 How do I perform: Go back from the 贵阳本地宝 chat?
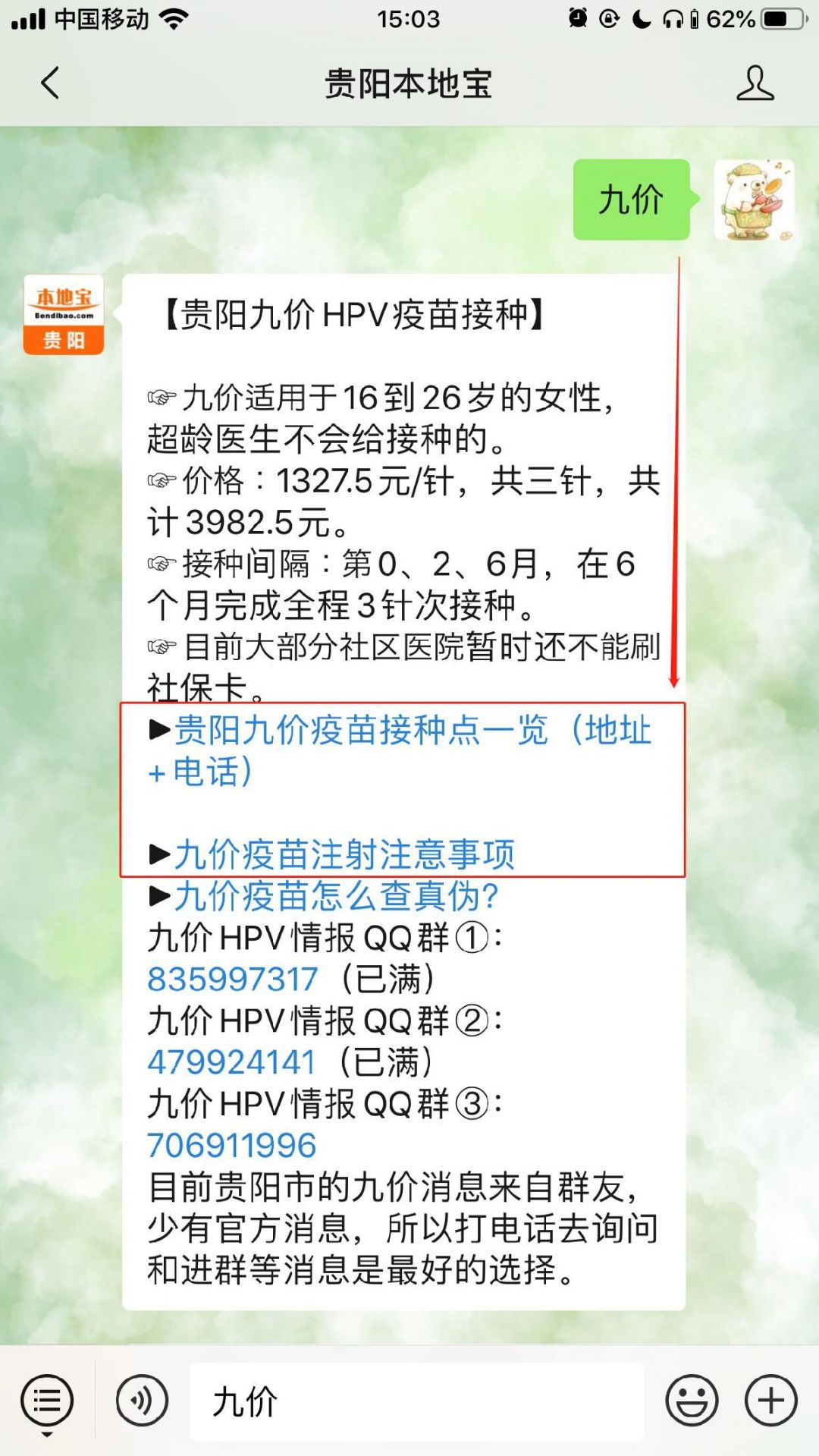[50, 83]
